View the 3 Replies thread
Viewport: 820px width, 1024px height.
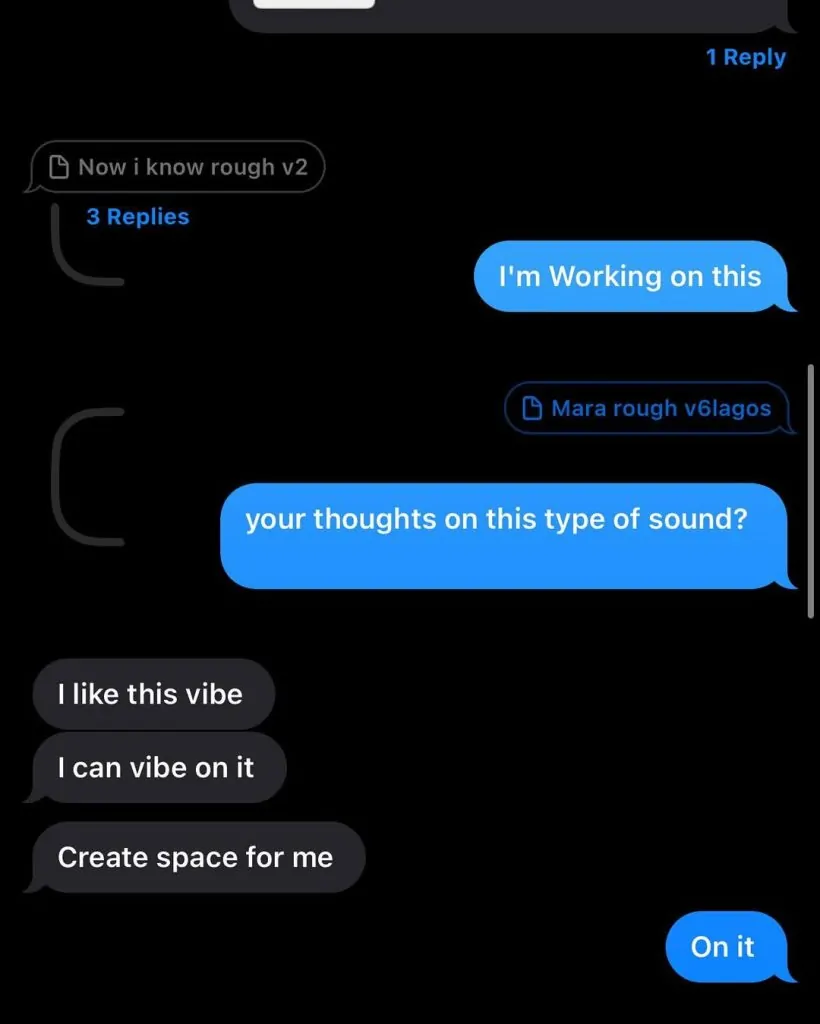pyautogui.click(x=137, y=216)
